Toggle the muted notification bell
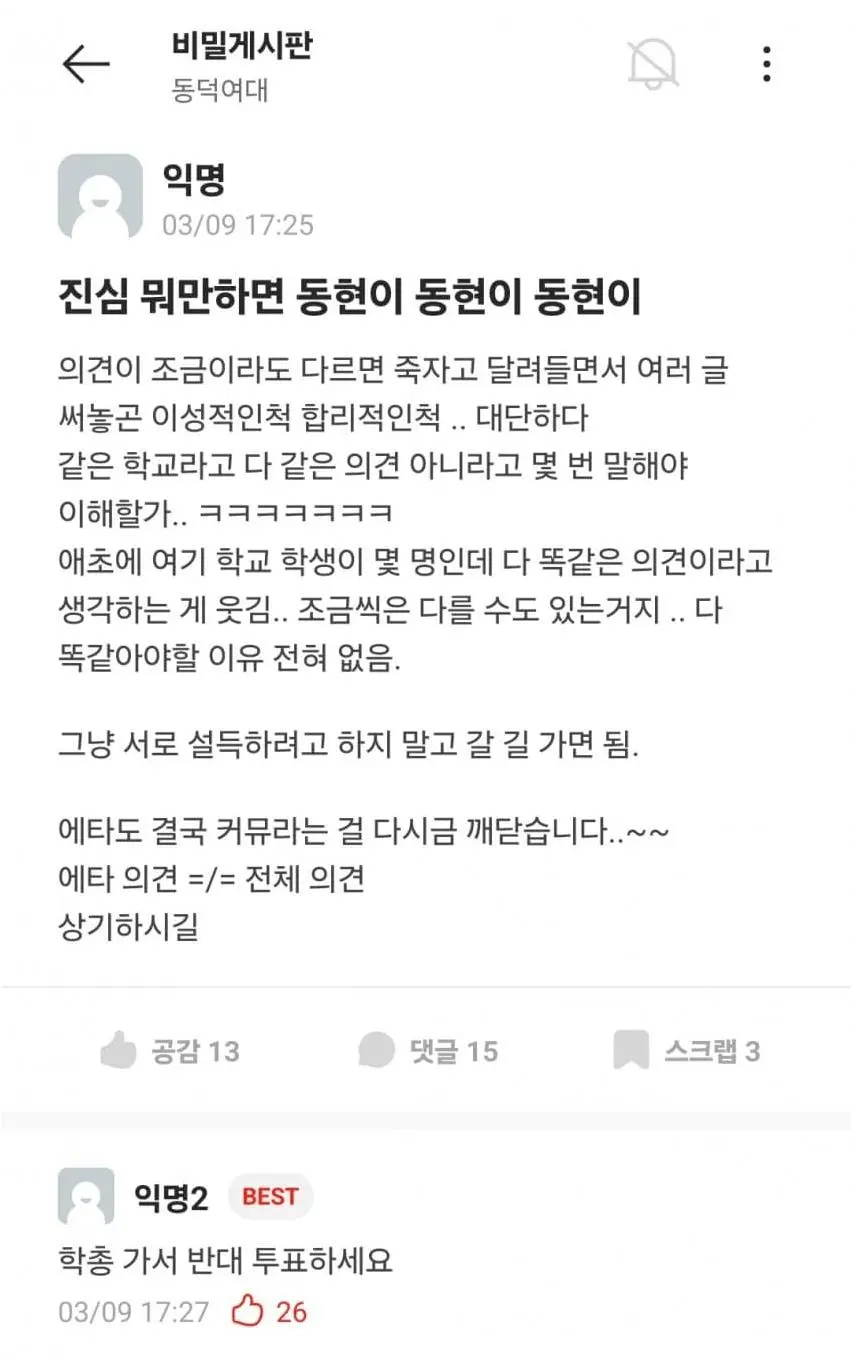Screen dimensions: 851x1355 pos(652,64)
